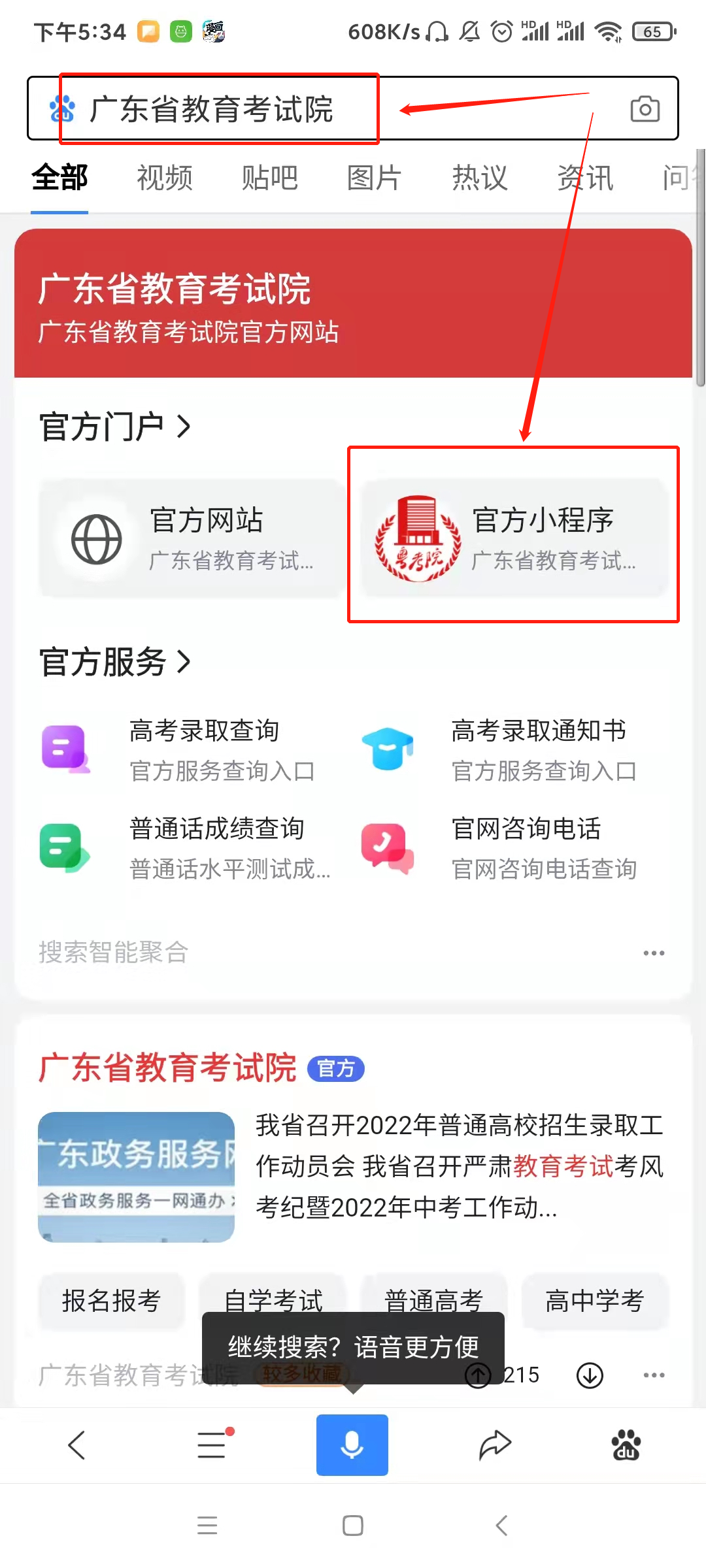Open the camera search icon
706x1568 pixels.
click(645, 108)
